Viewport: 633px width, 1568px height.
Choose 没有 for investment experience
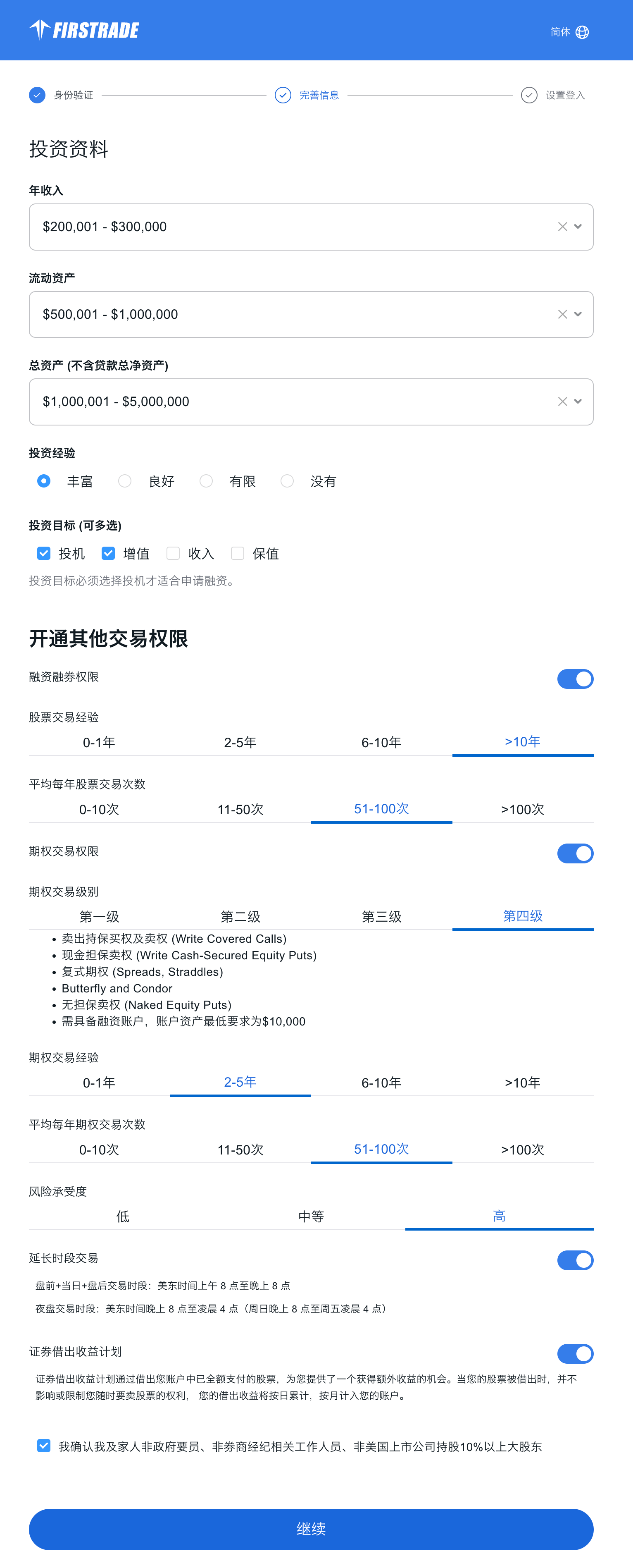(x=287, y=481)
